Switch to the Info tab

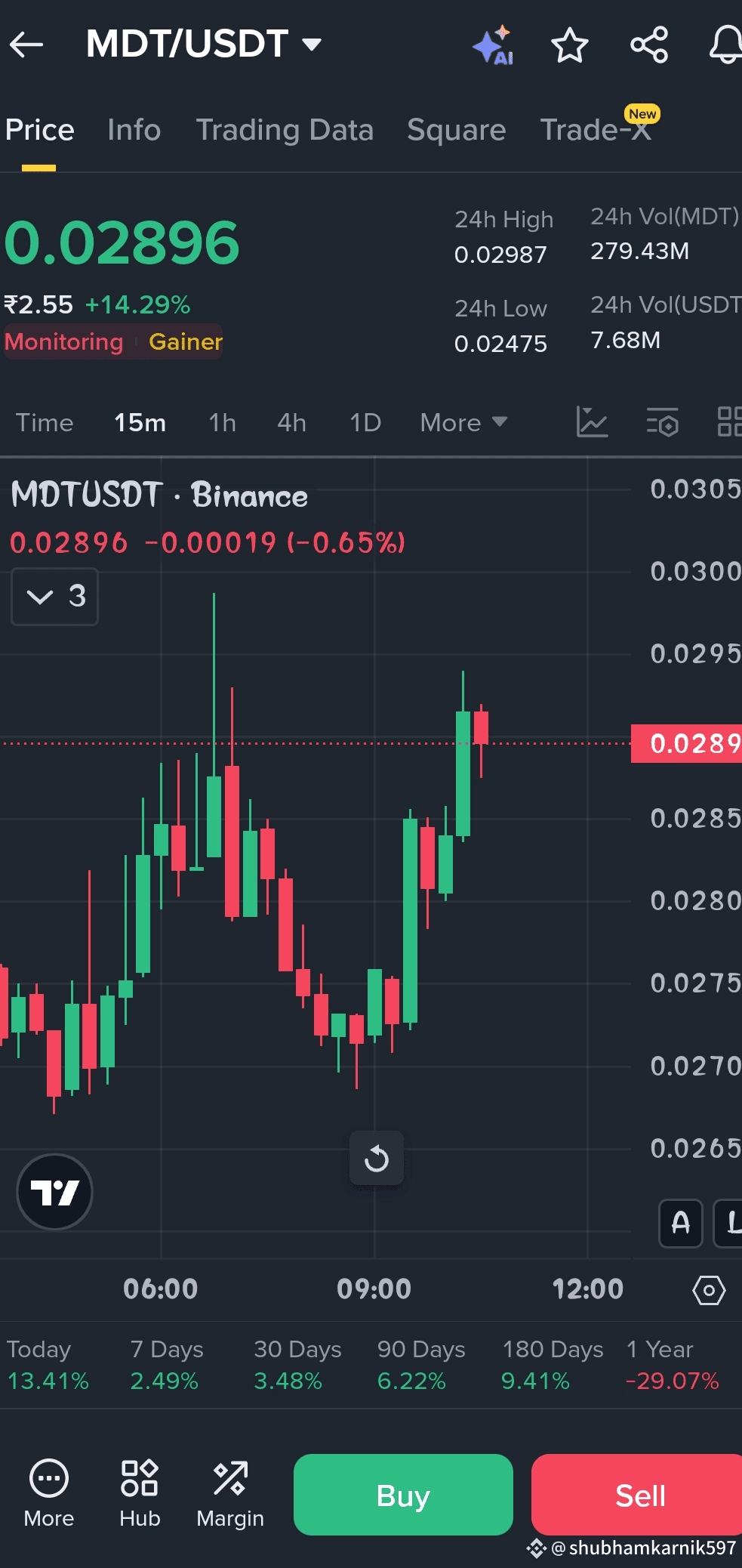point(134,130)
